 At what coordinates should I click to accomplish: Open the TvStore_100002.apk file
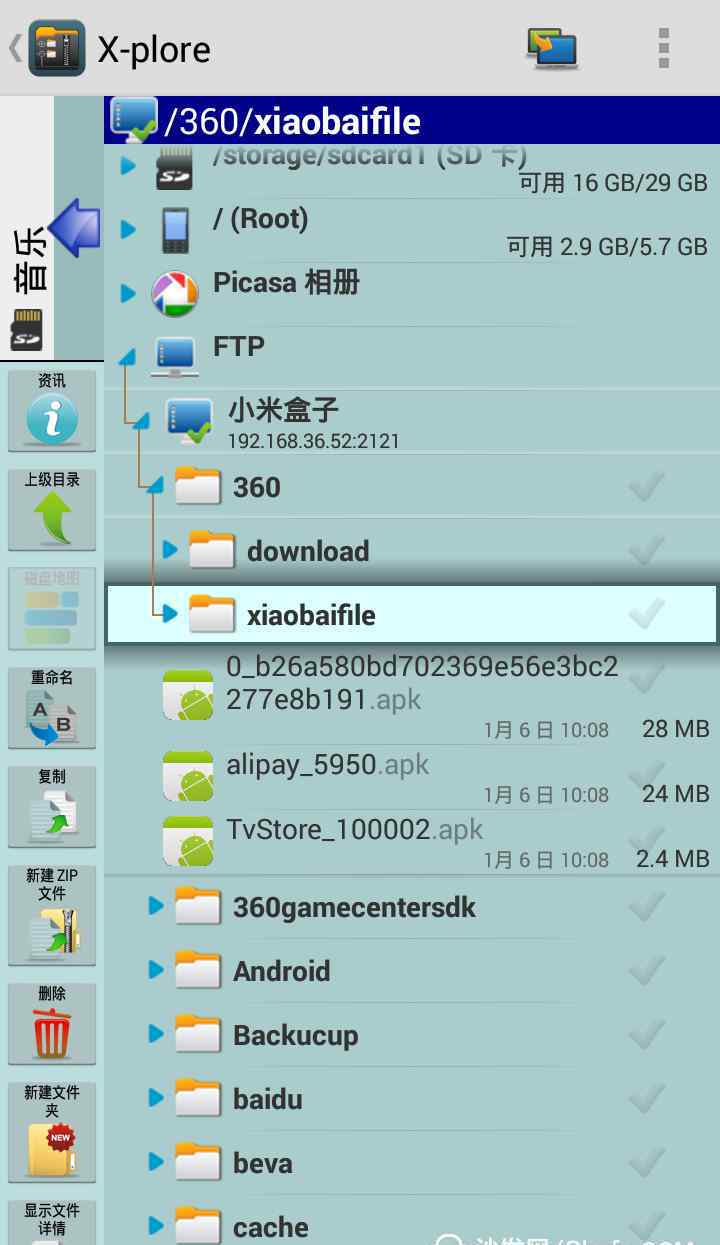click(x=411, y=842)
